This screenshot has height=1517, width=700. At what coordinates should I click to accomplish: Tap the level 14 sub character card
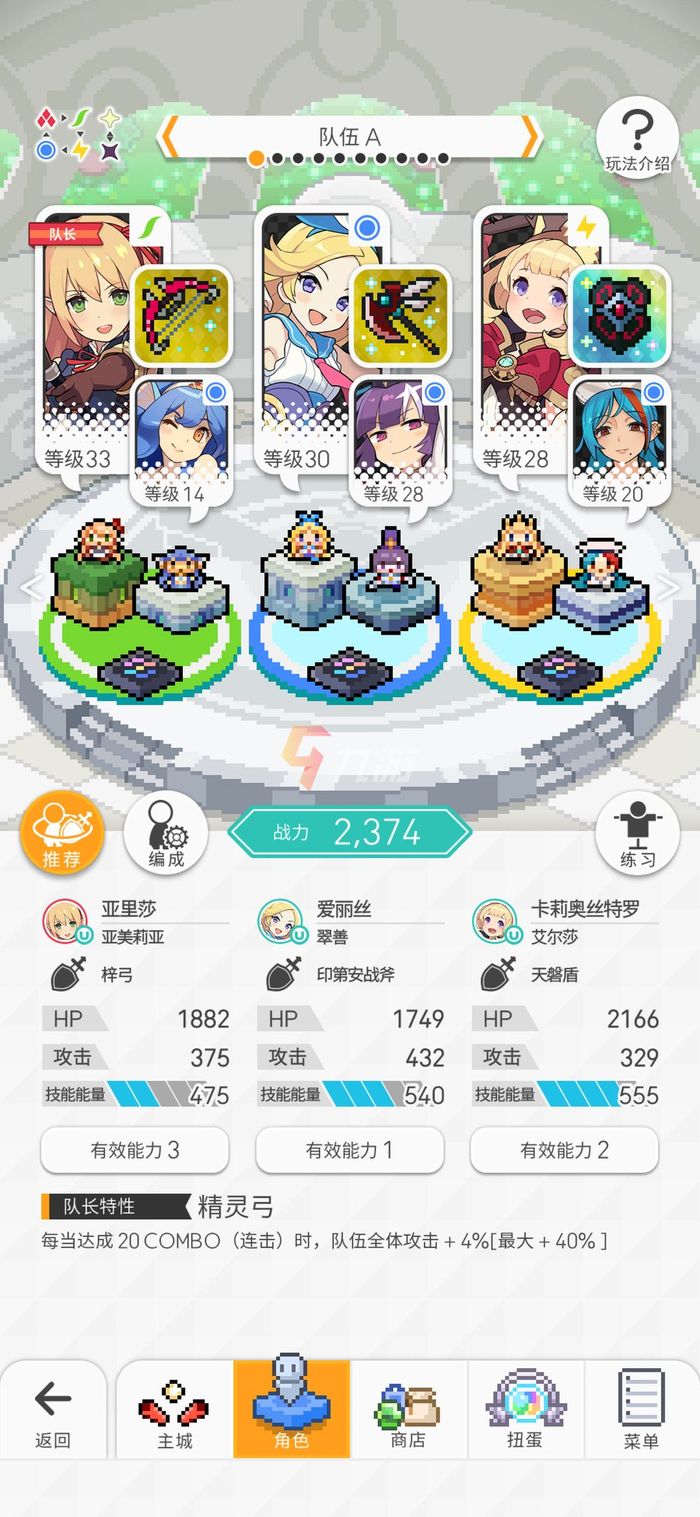point(181,435)
